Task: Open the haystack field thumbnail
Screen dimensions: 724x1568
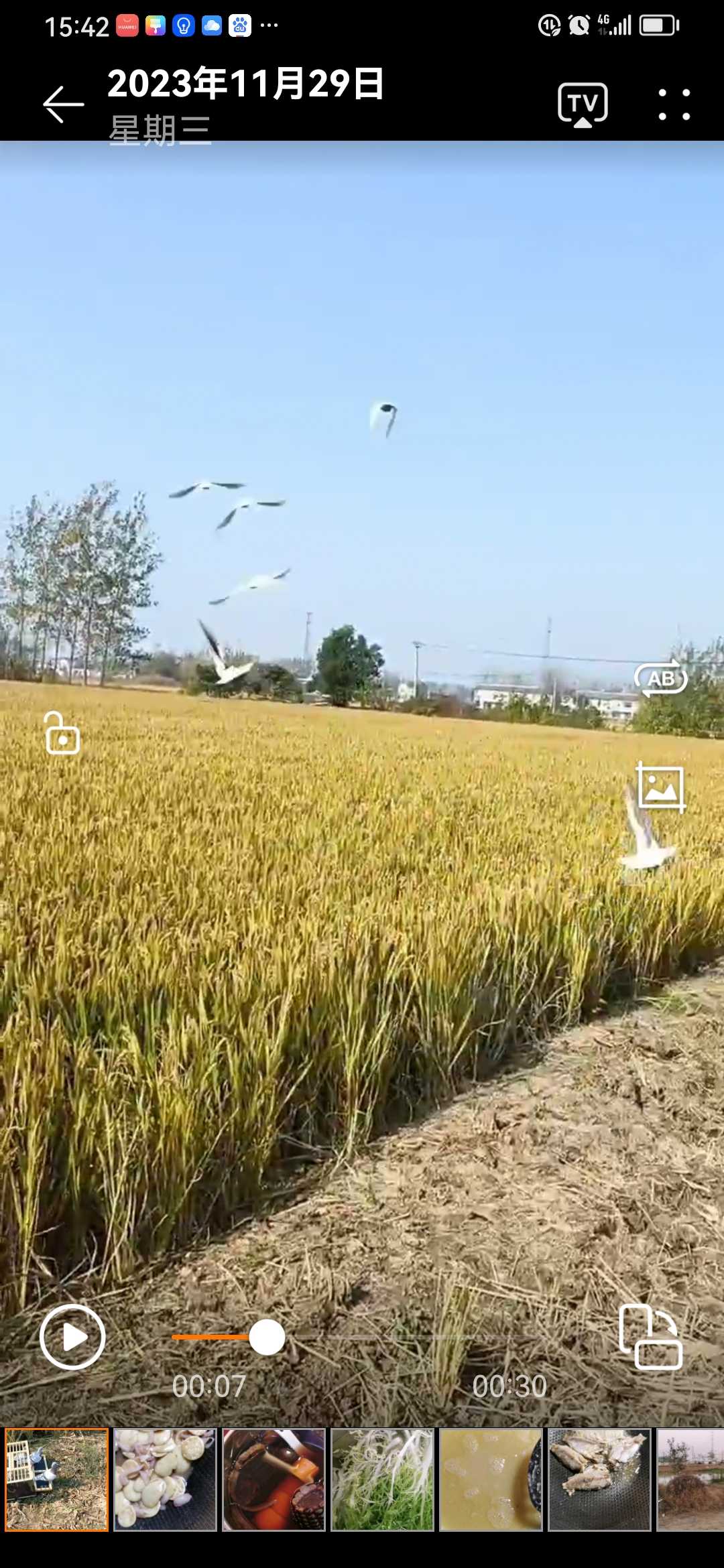Action: pos(690,1480)
